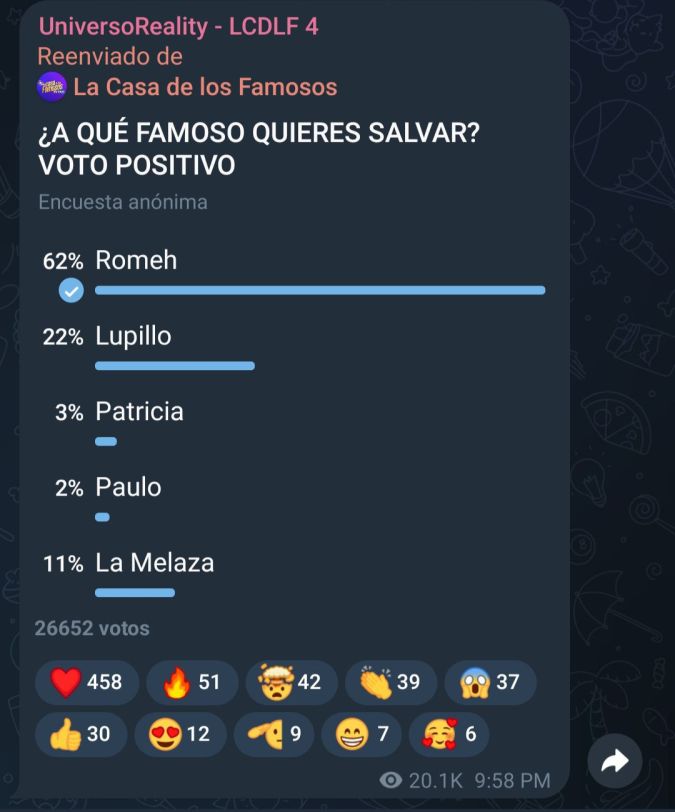Tap the UniversoReality - LCDLF 4 sender name
The height and width of the screenshot is (812, 675).
[178, 27]
